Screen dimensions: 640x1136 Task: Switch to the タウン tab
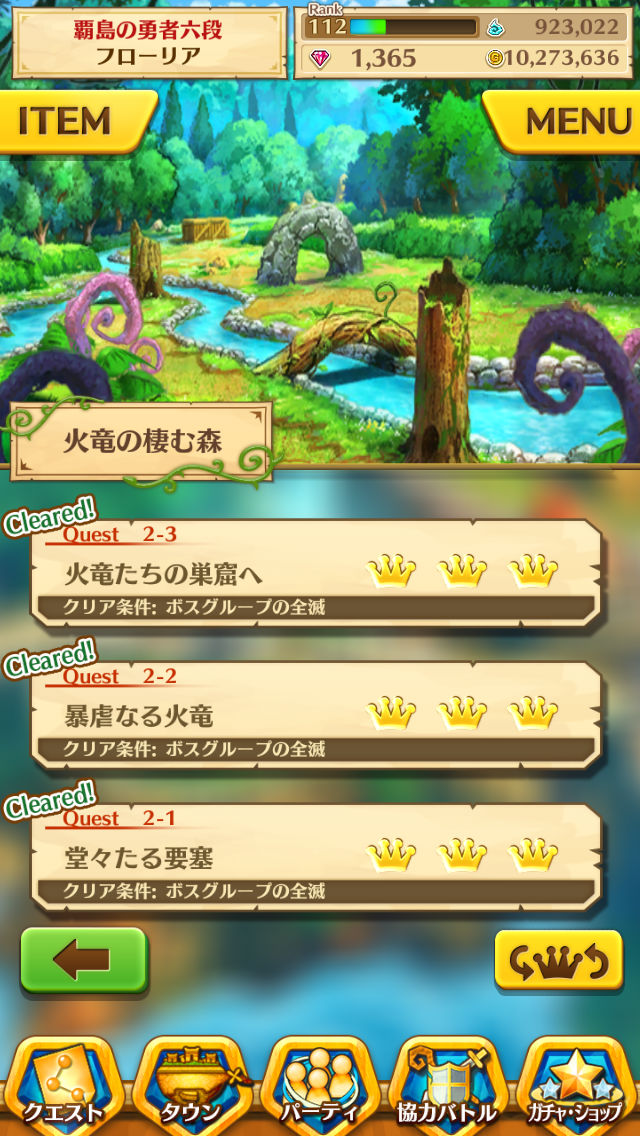point(192,1085)
